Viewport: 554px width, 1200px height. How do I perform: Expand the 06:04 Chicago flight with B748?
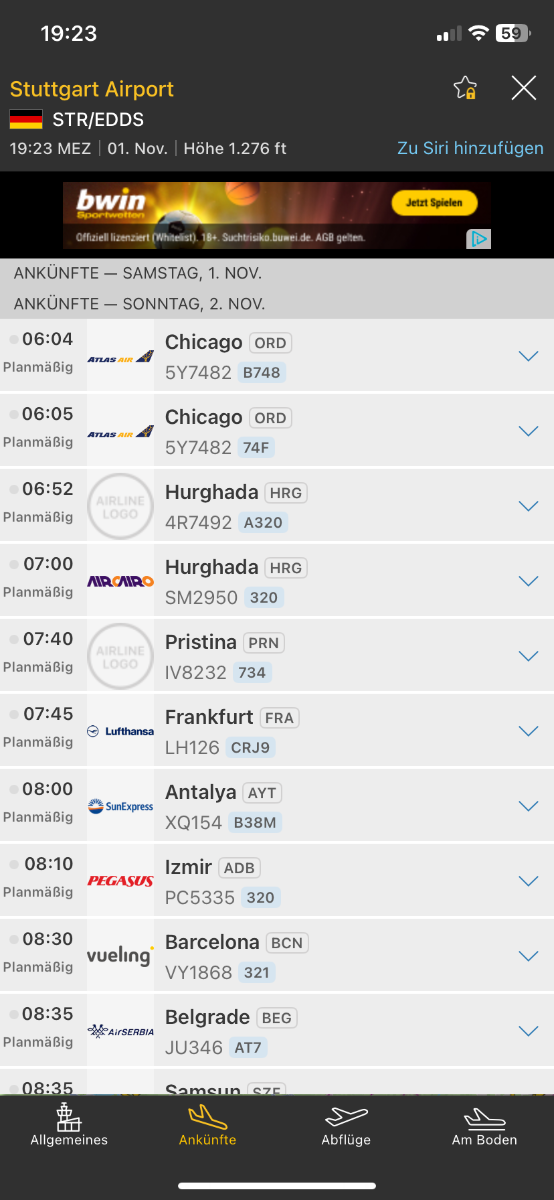[277, 356]
